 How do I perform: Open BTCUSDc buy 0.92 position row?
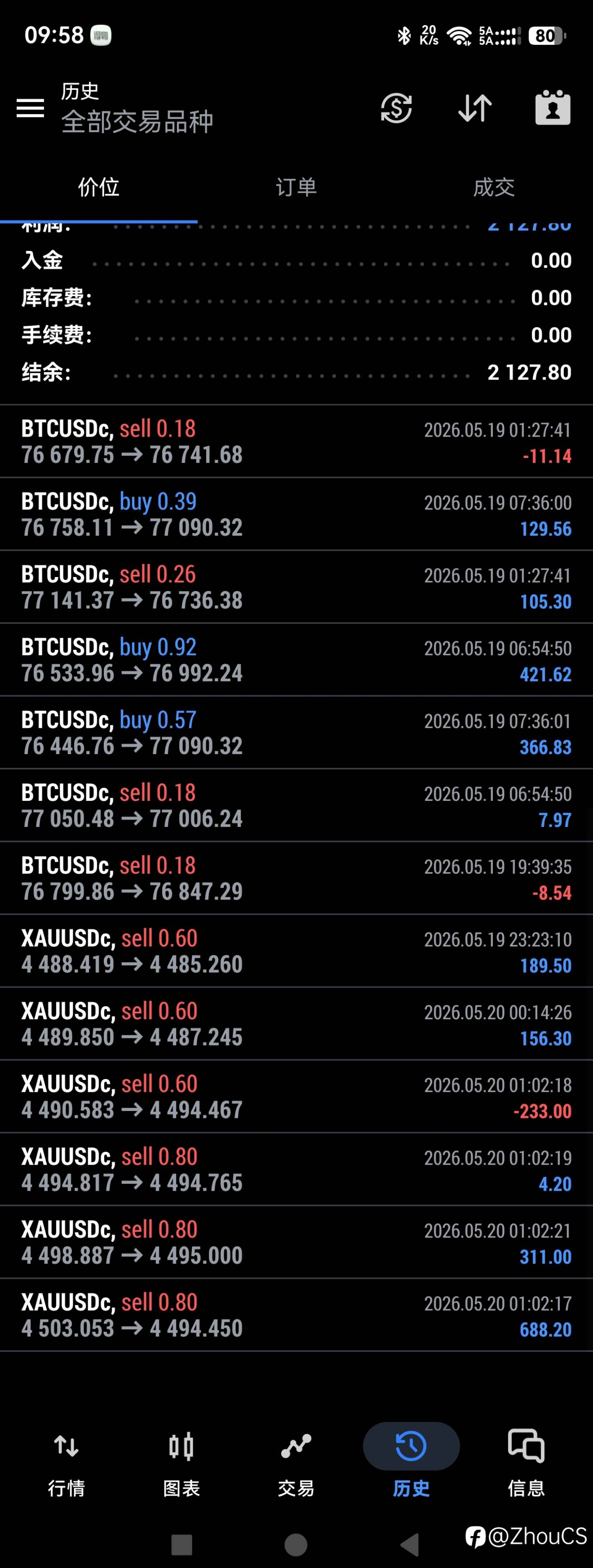coord(296,660)
